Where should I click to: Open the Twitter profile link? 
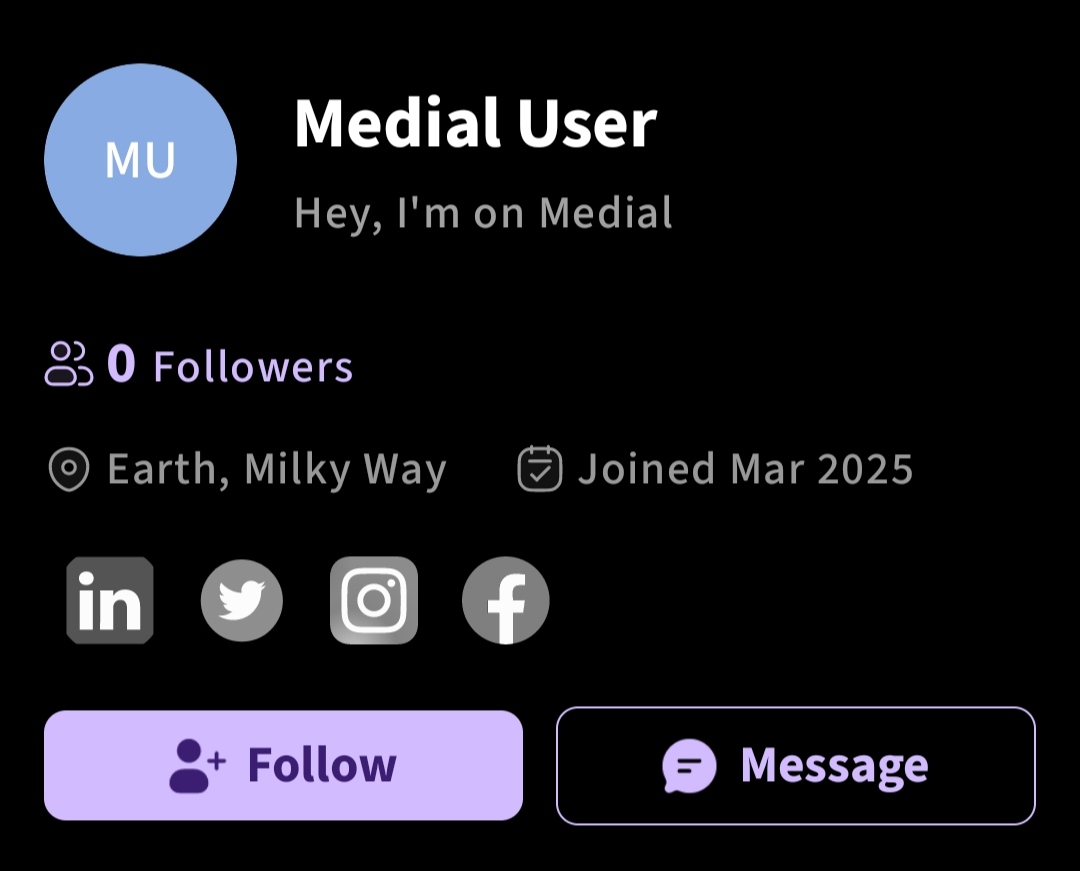[x=241, y=600]
